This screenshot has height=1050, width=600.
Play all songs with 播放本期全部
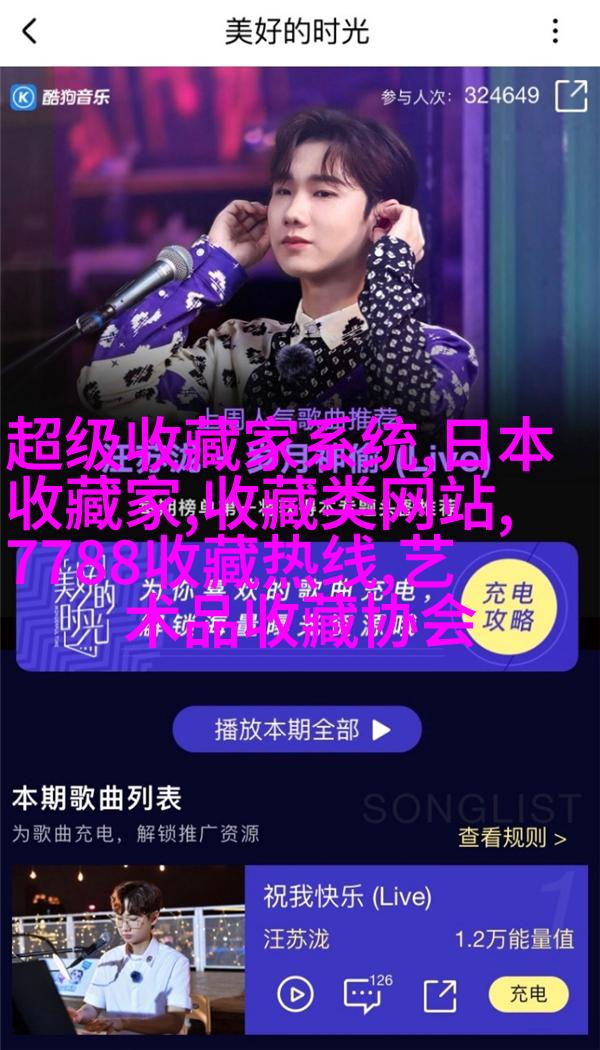pyautogui.click(x=297, y=730)
